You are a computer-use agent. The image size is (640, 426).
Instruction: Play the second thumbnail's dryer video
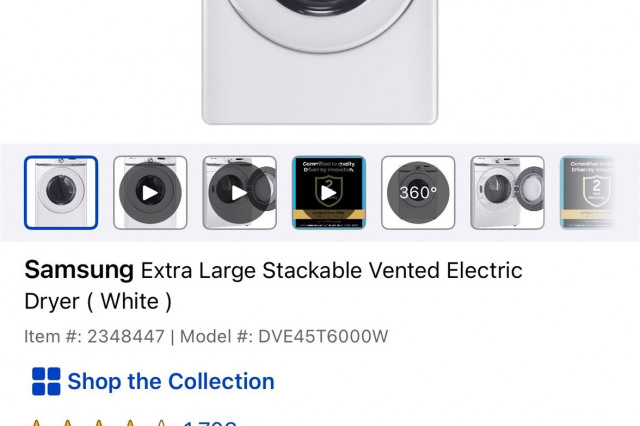pyautogui.click(x=150, y=193)
